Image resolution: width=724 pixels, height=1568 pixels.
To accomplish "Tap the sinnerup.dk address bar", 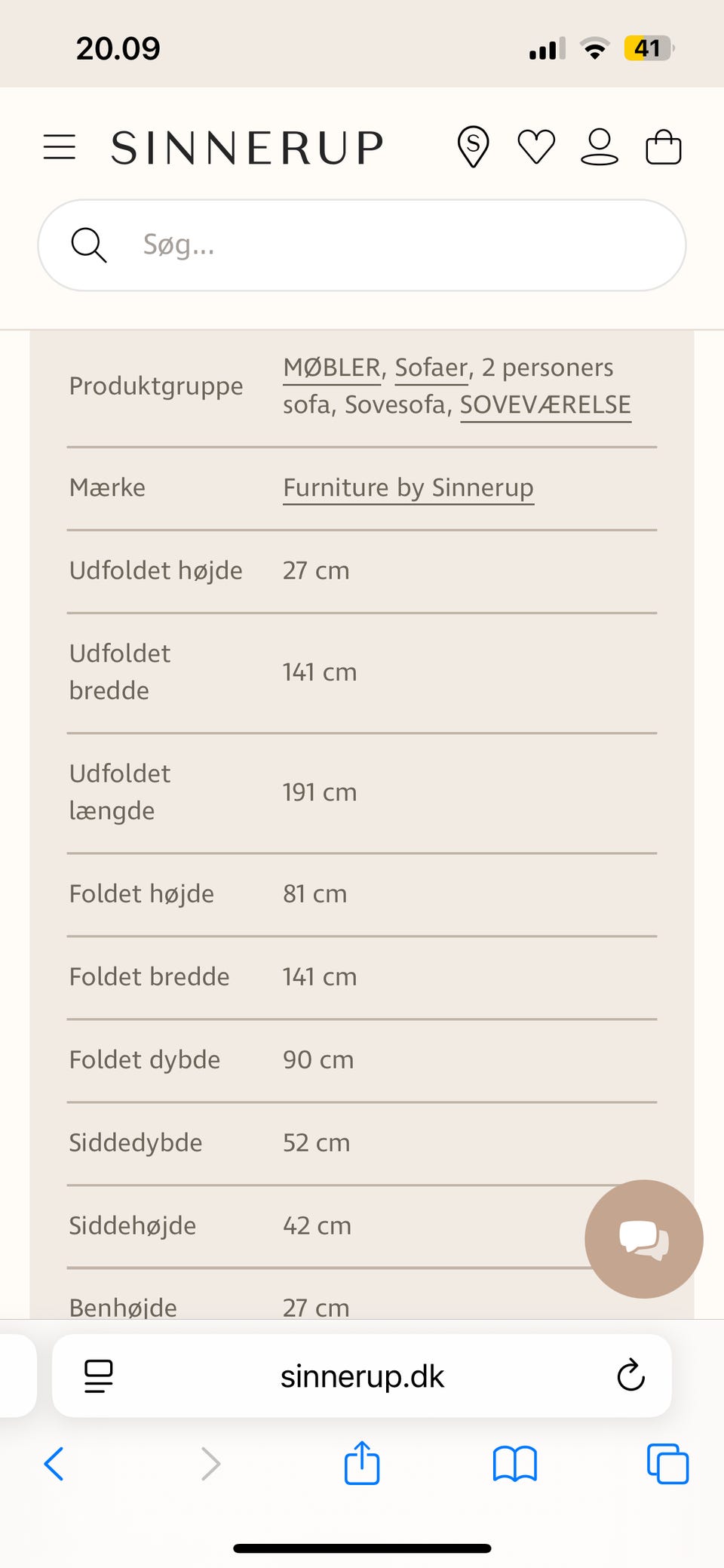I will (x=362, y=1375).
